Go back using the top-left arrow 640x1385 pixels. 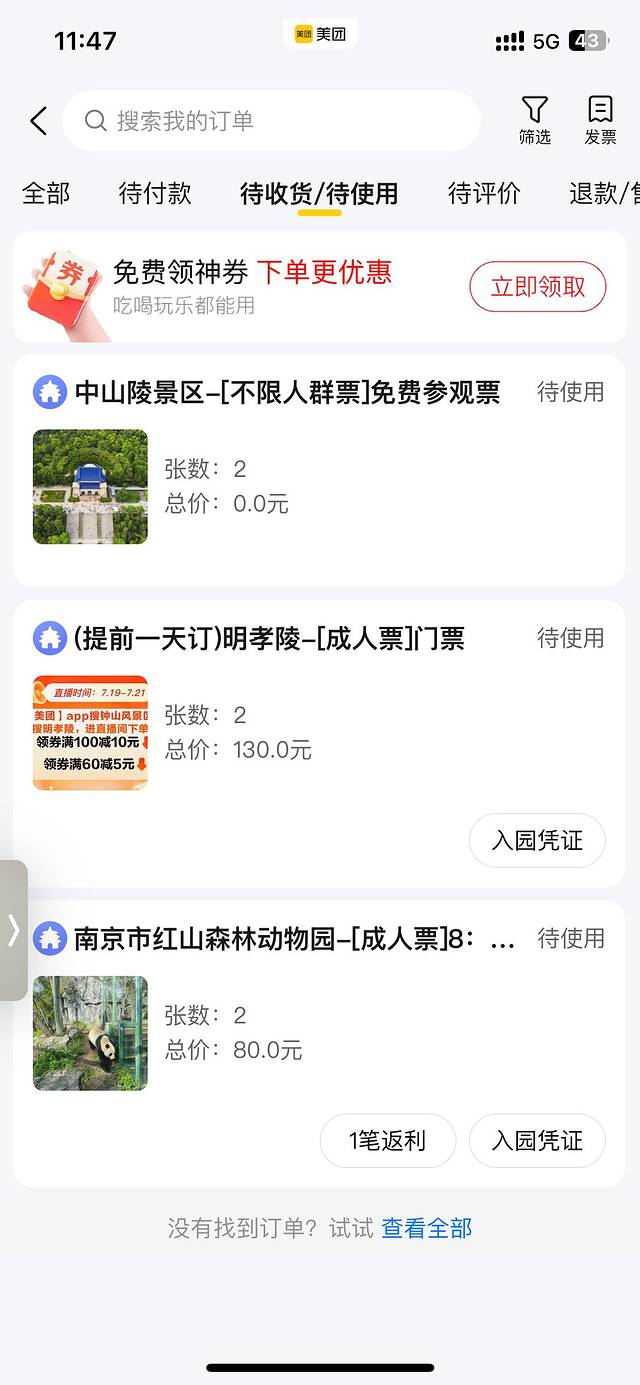[38, 122]
